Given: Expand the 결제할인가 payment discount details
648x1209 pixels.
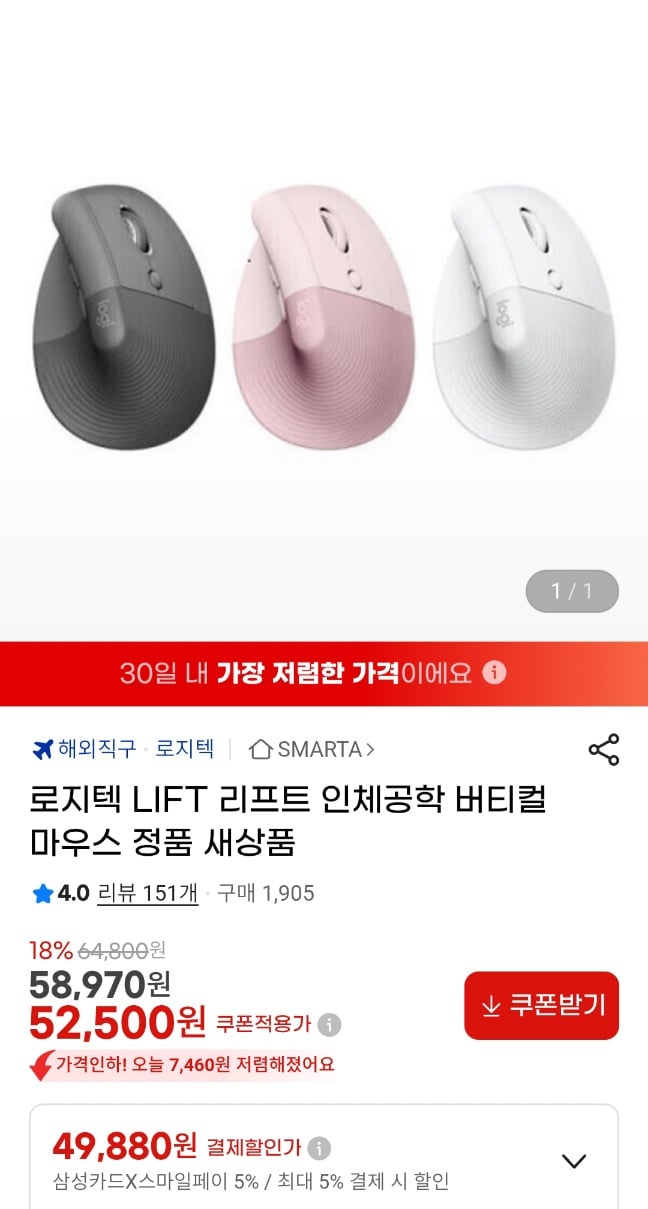Looking at the screenshot, I should click(x=573, y=1161).
